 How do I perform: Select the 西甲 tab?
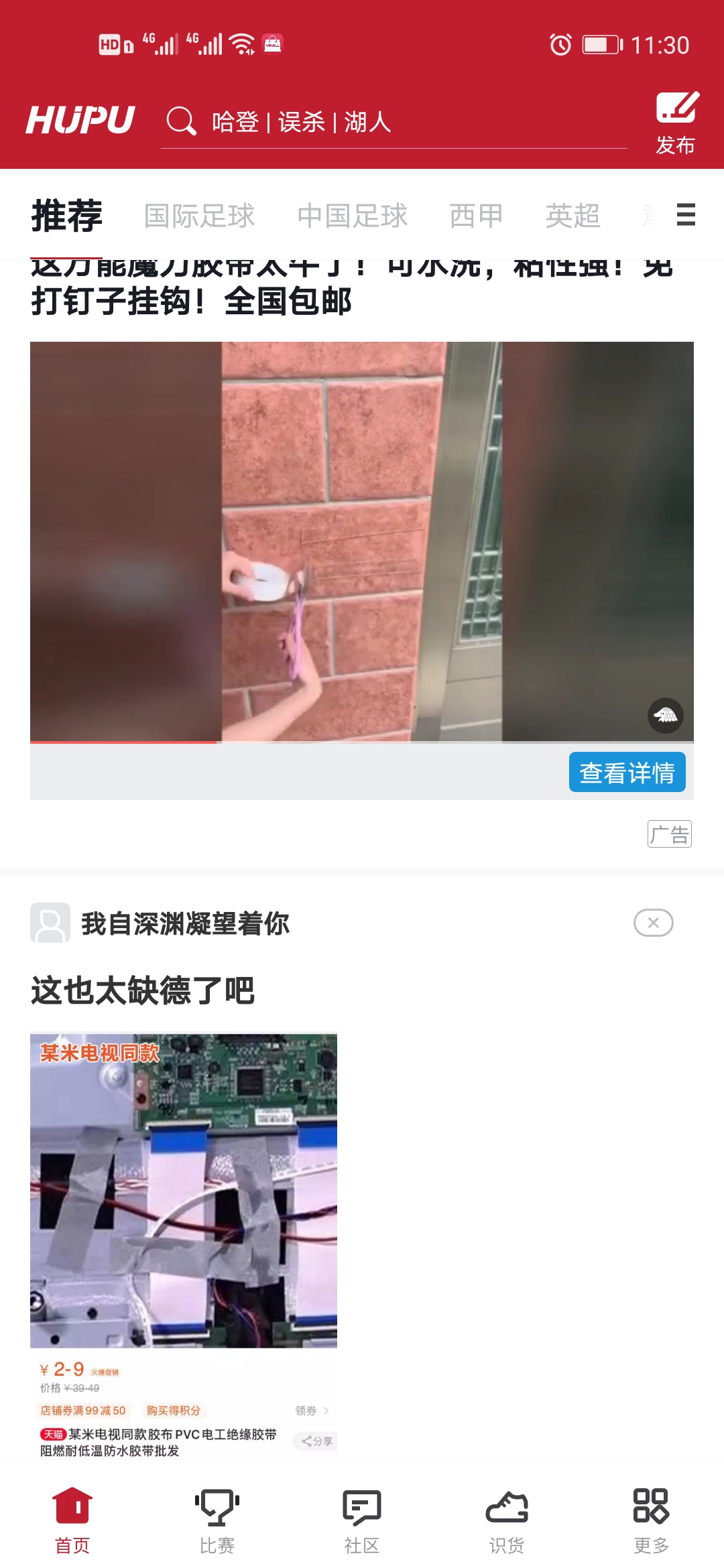(477, 216)
